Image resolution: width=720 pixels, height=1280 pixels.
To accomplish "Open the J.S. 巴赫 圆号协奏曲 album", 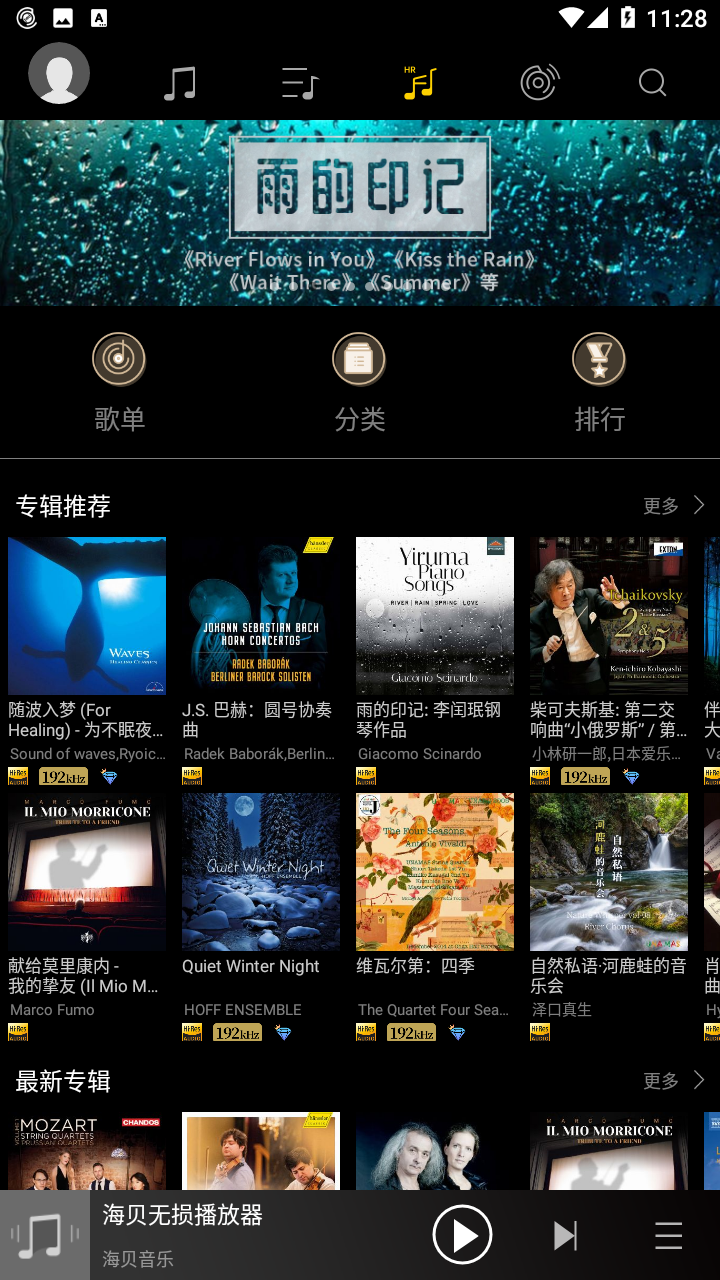I will coord(261,616).
